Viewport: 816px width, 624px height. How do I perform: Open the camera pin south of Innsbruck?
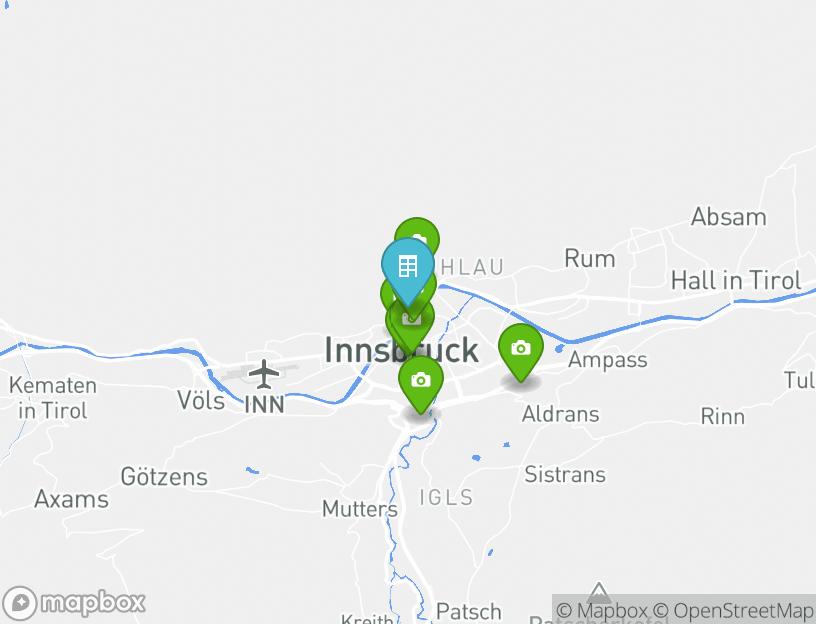click(420, 380)
